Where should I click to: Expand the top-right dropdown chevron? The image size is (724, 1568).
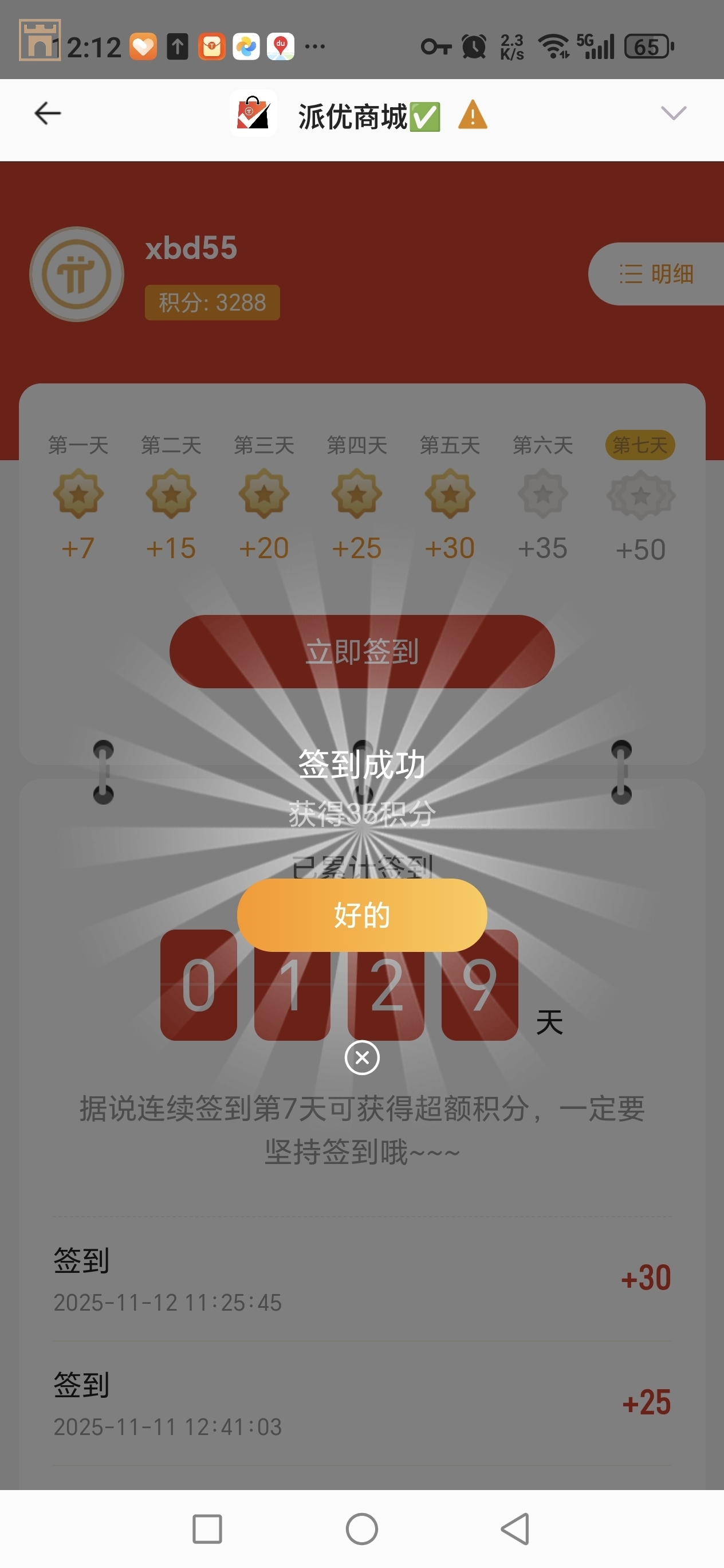pos(673,113)
